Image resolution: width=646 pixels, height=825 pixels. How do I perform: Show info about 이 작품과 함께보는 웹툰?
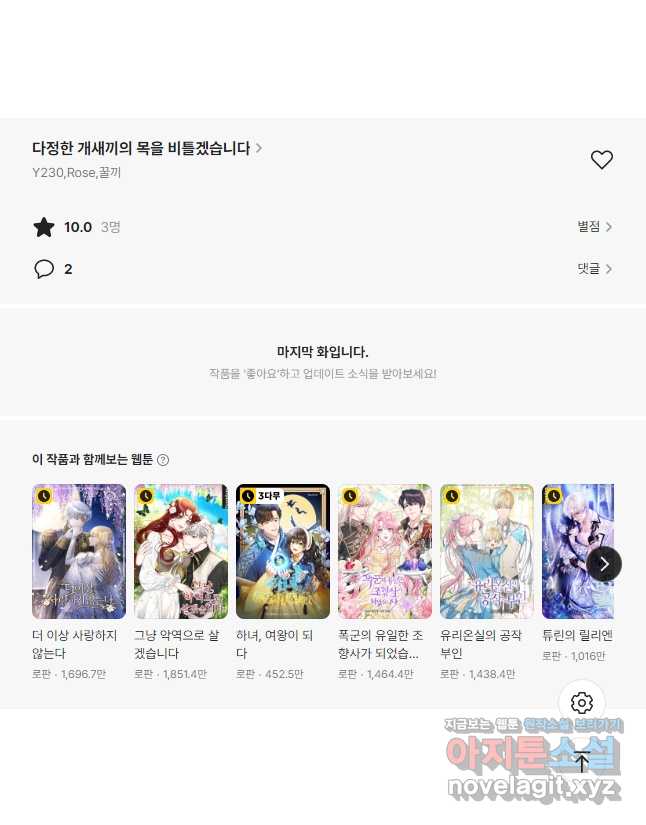pyautogui.click(x=163, y=460)
